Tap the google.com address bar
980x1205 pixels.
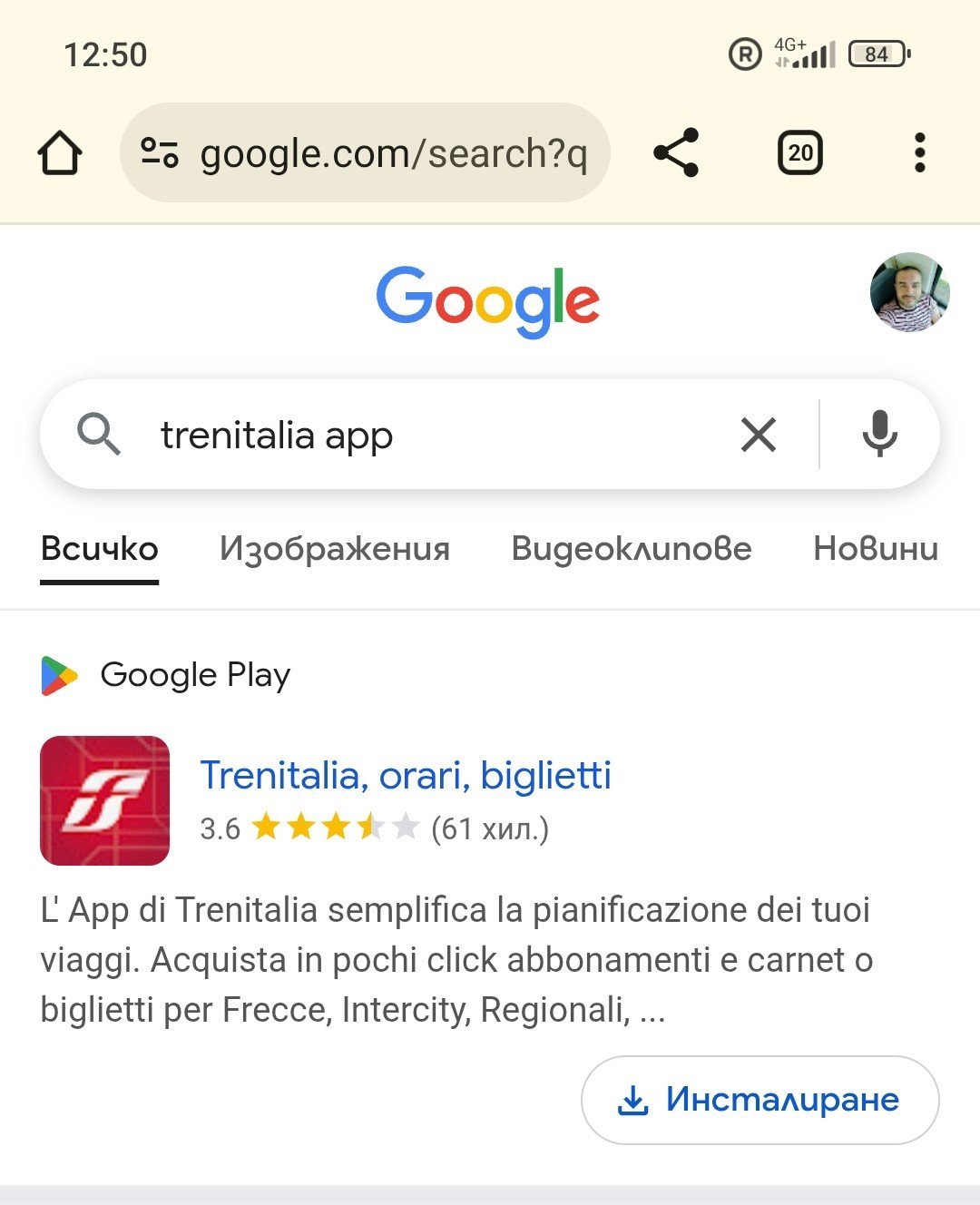coord(365,152)
